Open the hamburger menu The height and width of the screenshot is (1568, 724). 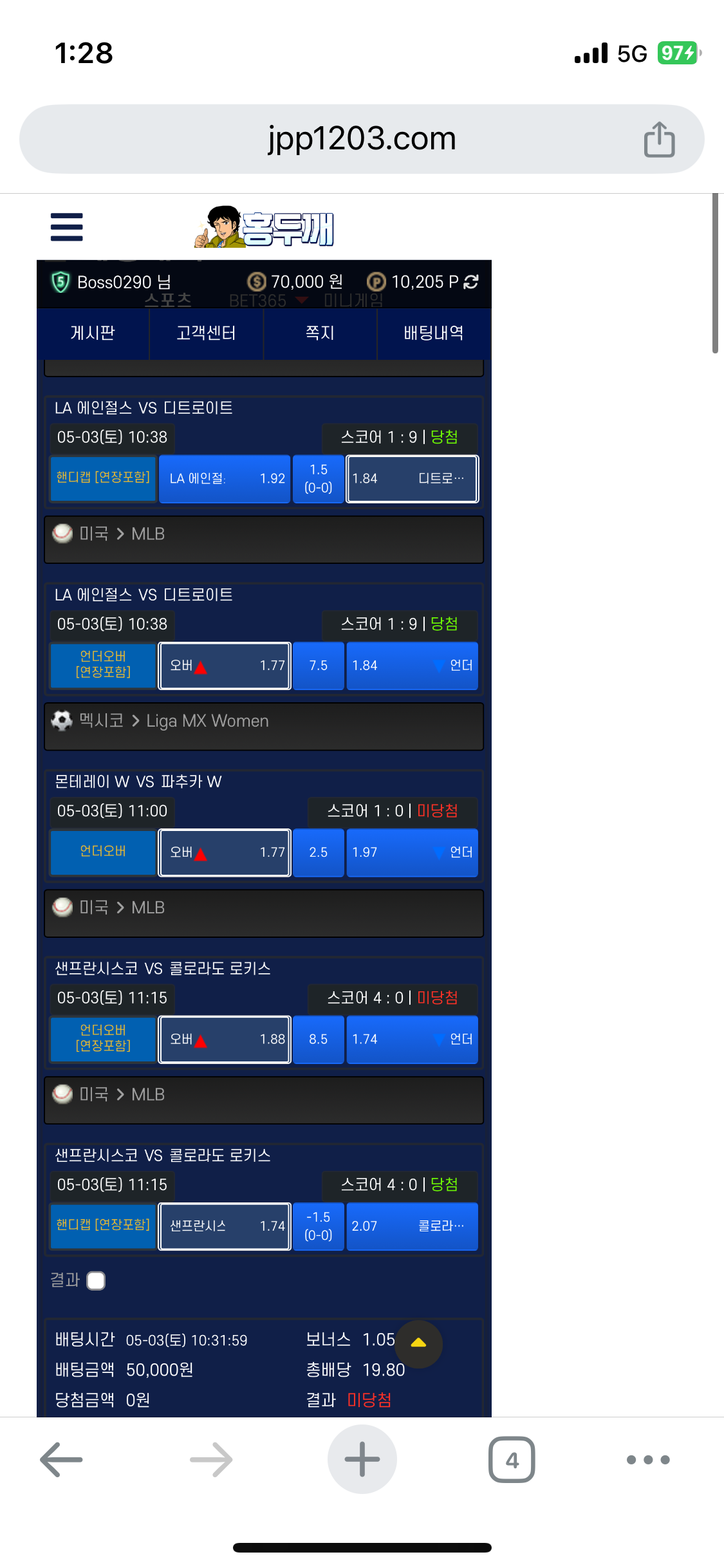(67, 227)
